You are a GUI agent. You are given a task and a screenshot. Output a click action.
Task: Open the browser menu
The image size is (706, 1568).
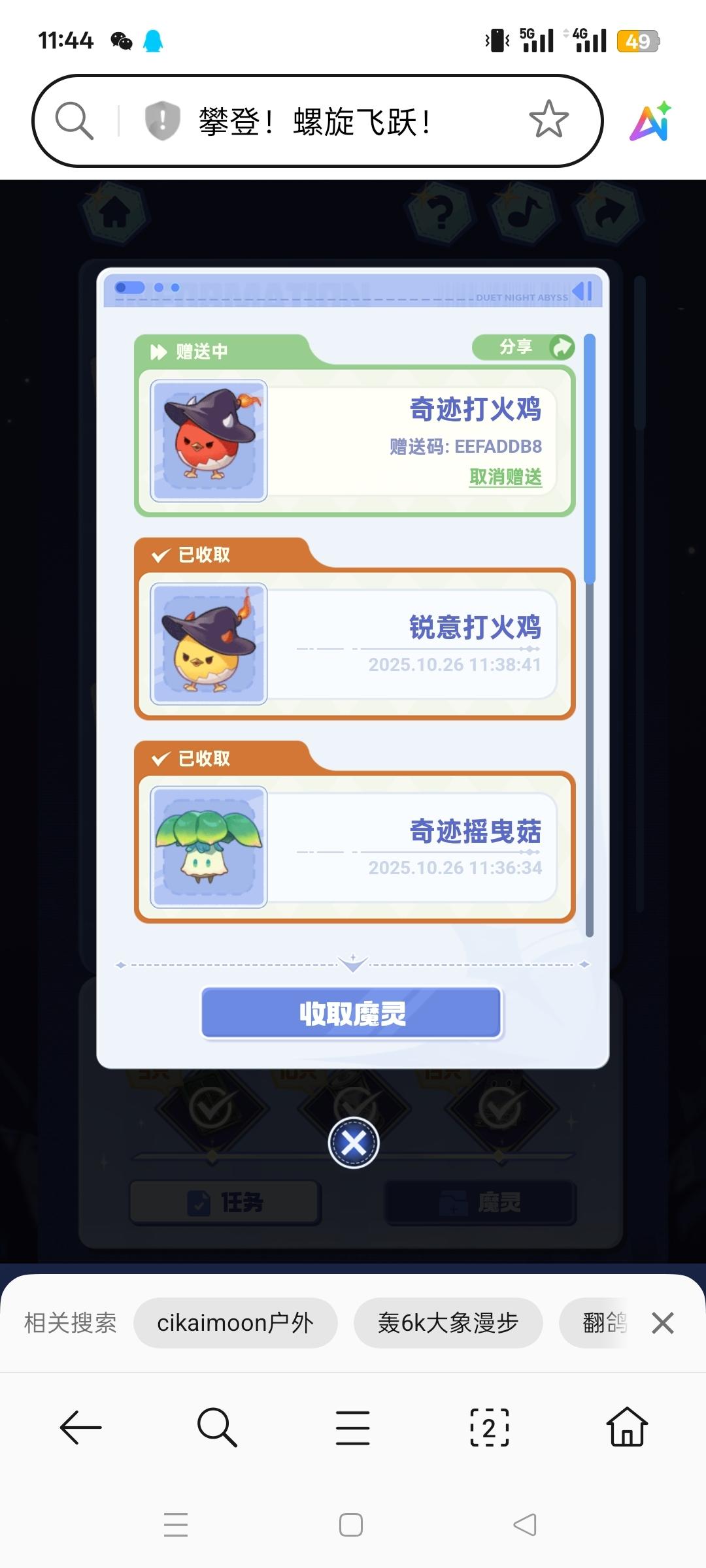tap(352, 1428)
